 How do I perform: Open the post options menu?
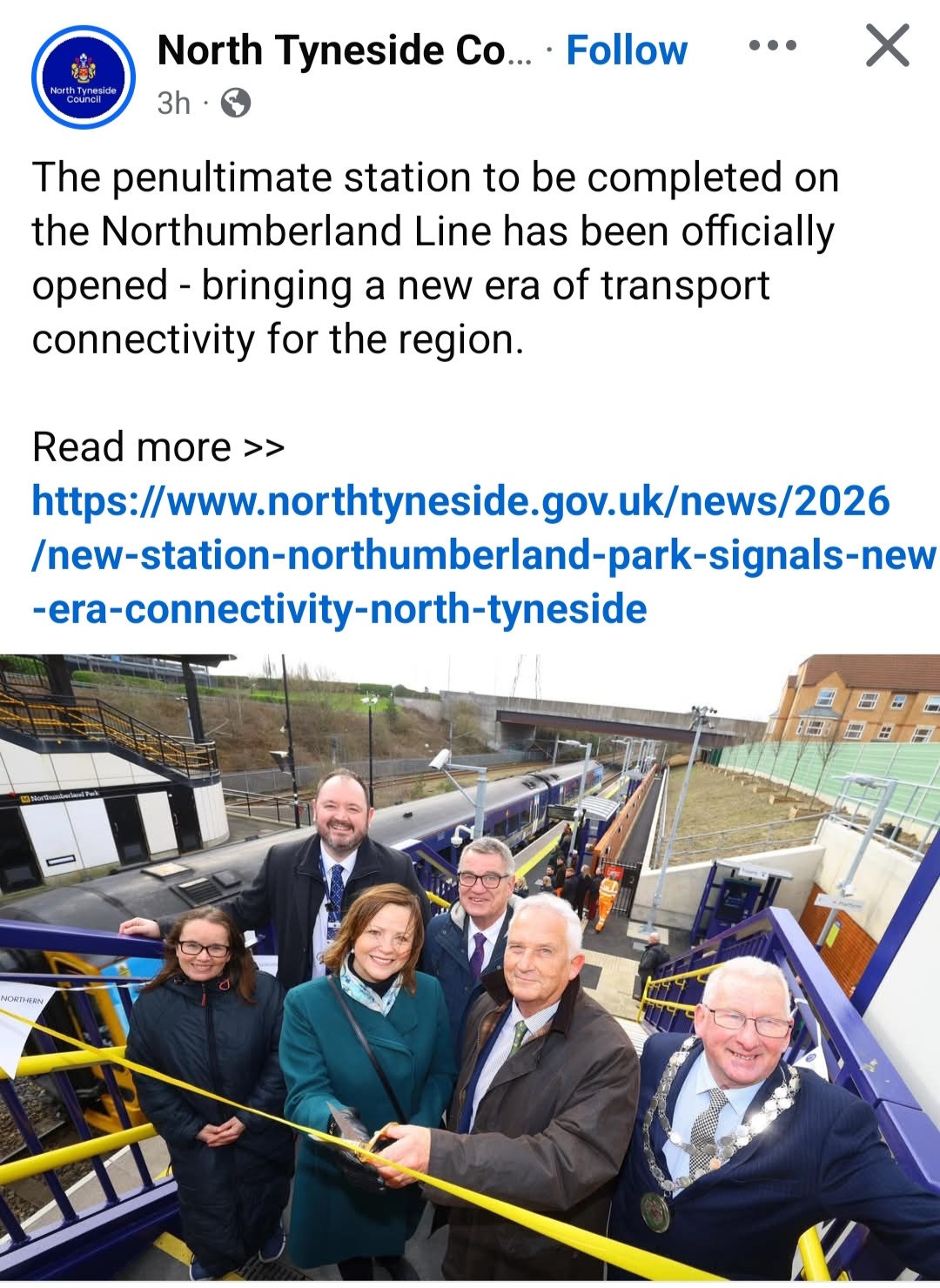pos(772,46)
